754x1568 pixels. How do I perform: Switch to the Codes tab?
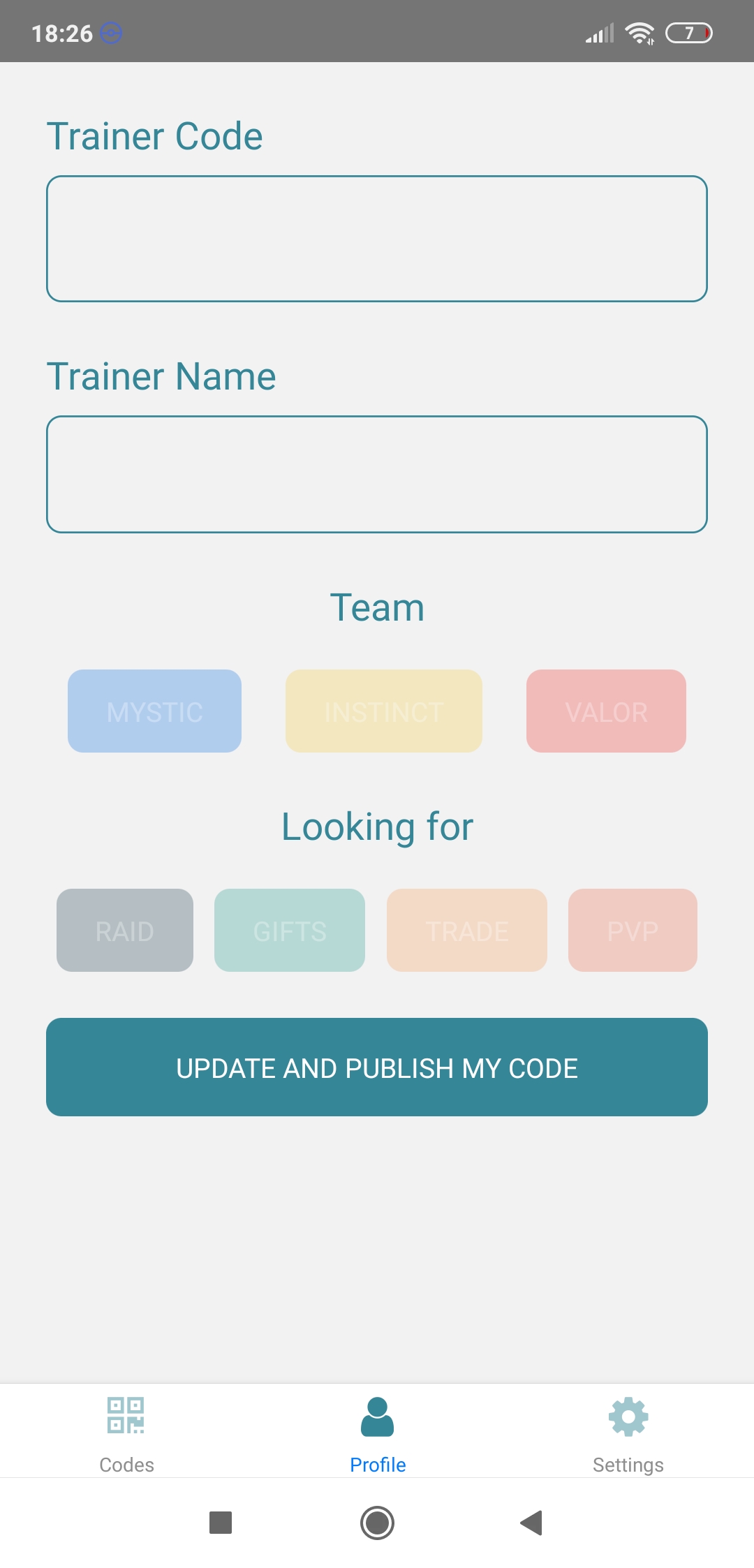126,1434
